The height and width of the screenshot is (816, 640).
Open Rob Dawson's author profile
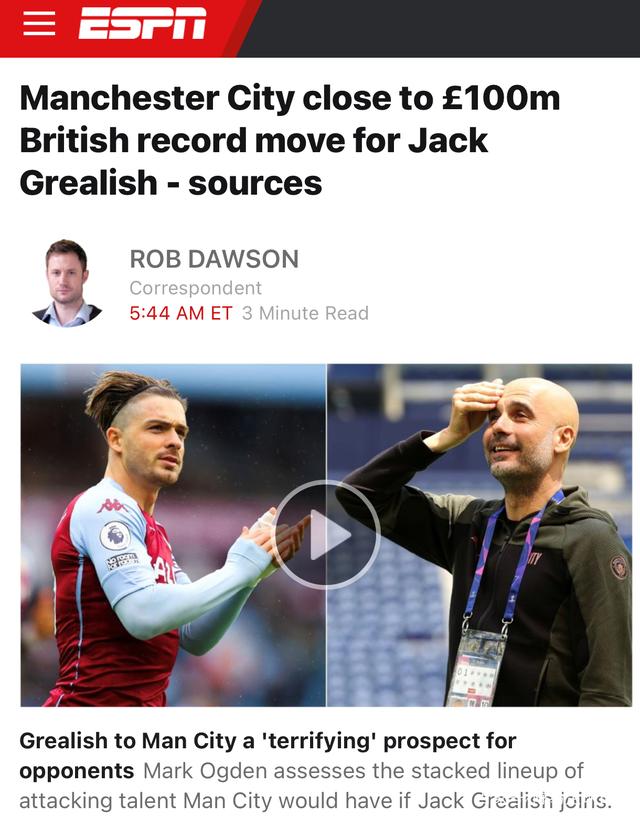coord(214,260)
